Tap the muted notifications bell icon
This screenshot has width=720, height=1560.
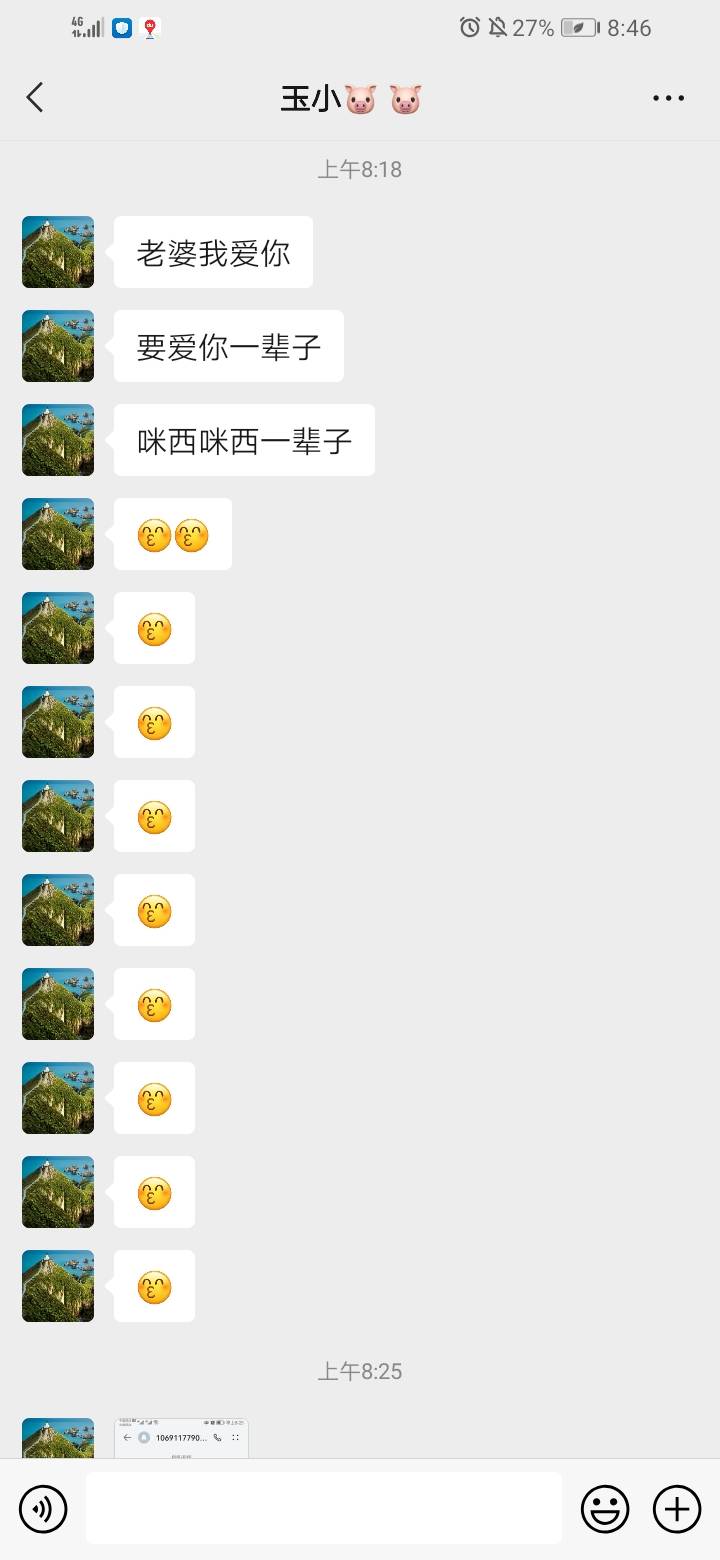[498, 28]
